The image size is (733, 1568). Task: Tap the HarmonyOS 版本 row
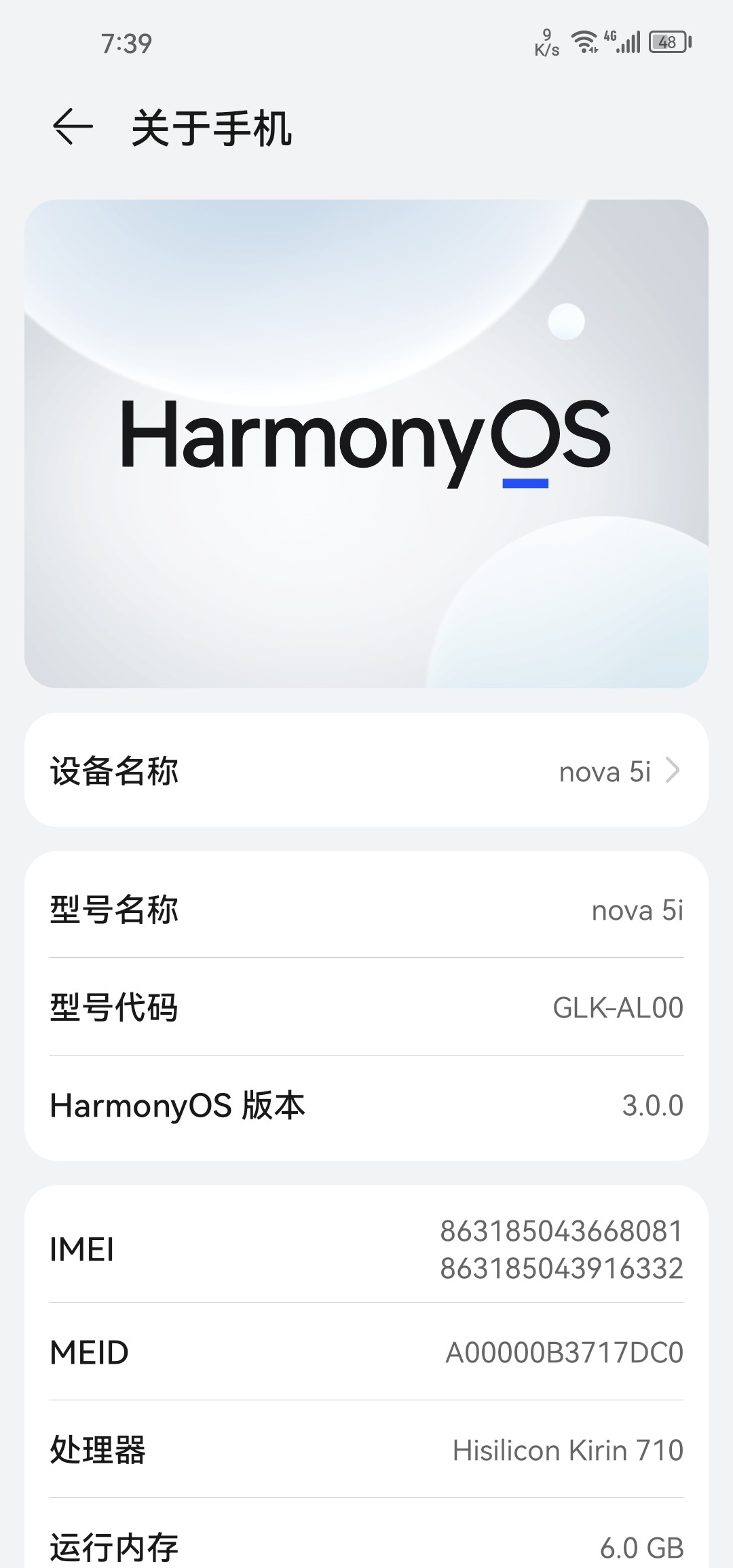pos(366,1106)
